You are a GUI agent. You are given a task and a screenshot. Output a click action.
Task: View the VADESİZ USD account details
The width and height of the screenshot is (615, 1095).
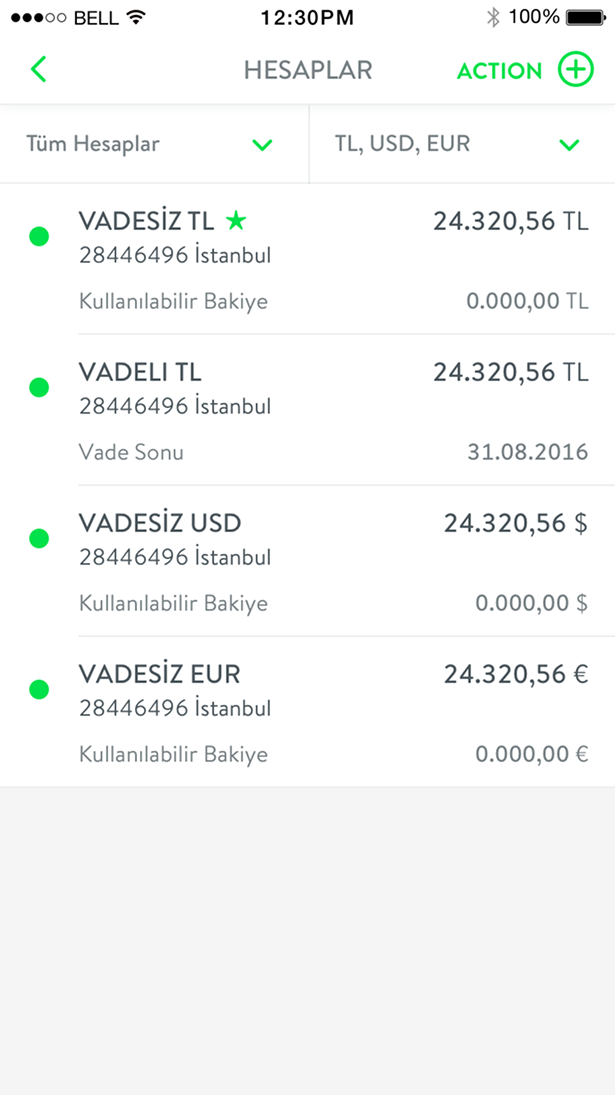point(307,561)
